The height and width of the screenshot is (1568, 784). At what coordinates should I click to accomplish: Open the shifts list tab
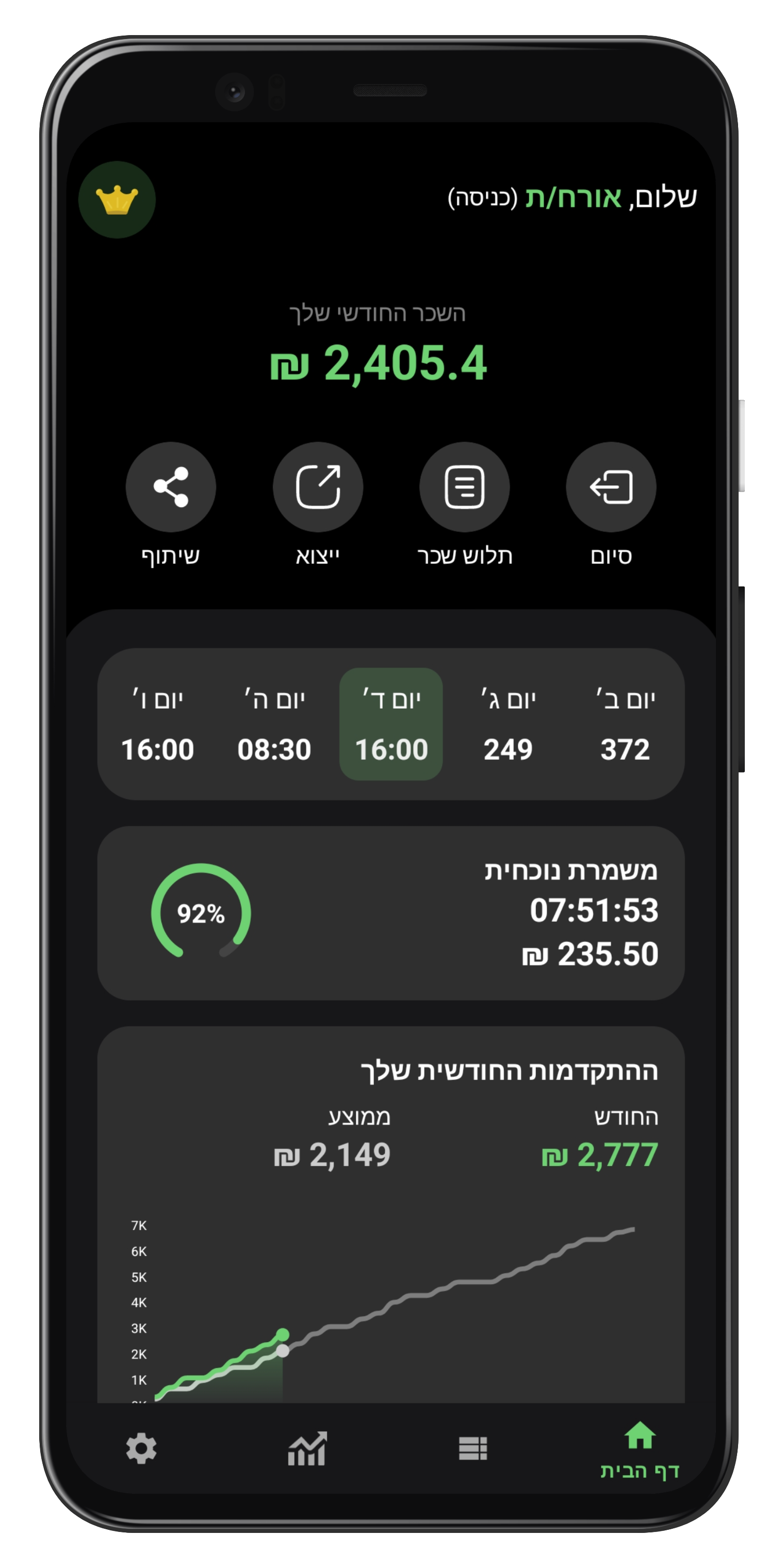pyautogui.click(x=473, y=1448)
